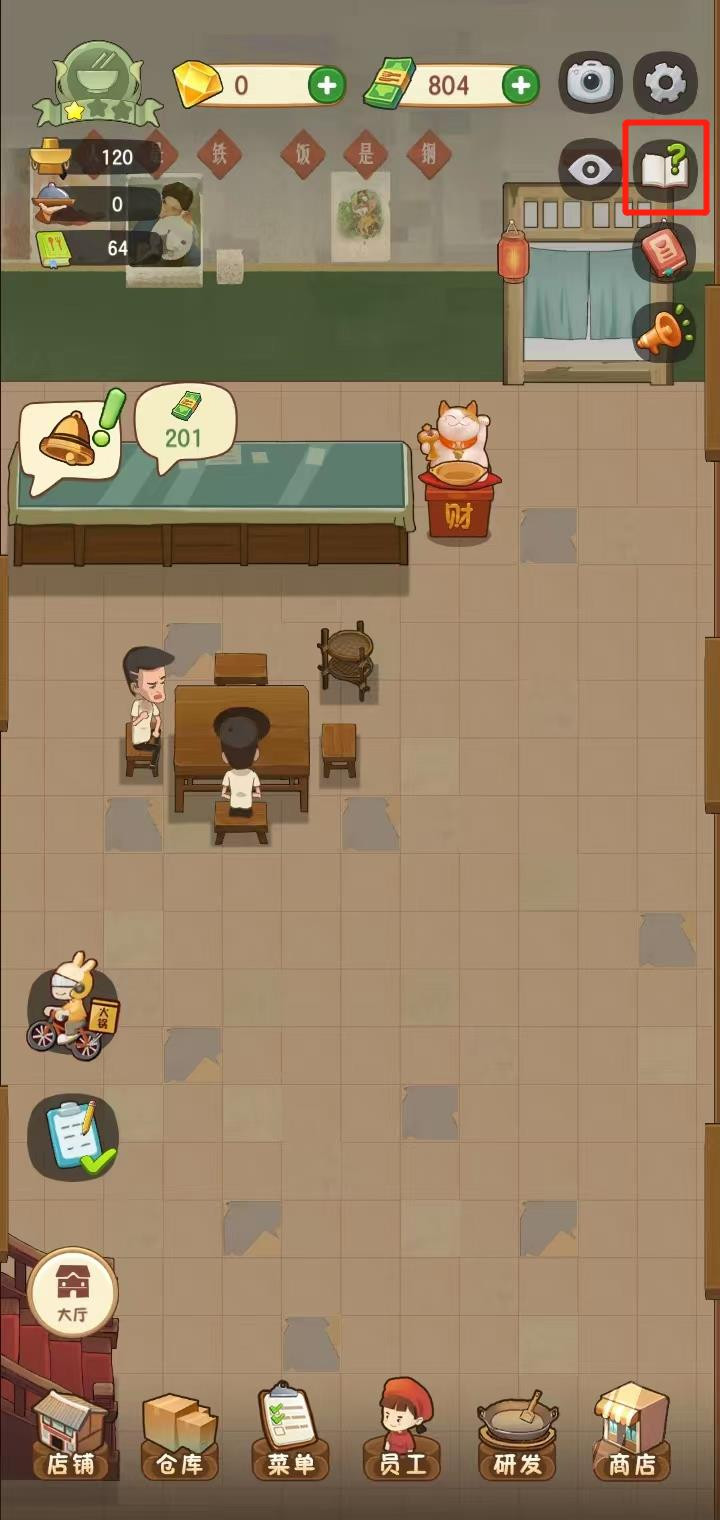Screen dimensions: 720x1520
Task: Add more gems with the plus
Action: (327, 85)
